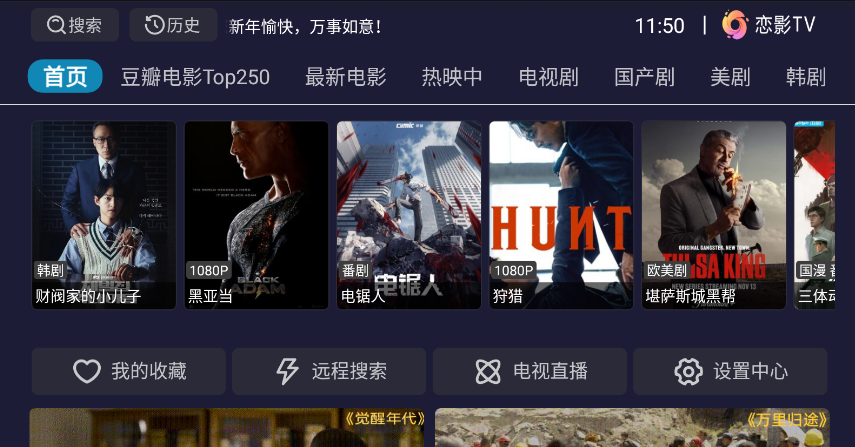Switch to 豆瓣电影Top250 tab
Viewport: 855px width, 447px height.
click(x=195, y=77)
